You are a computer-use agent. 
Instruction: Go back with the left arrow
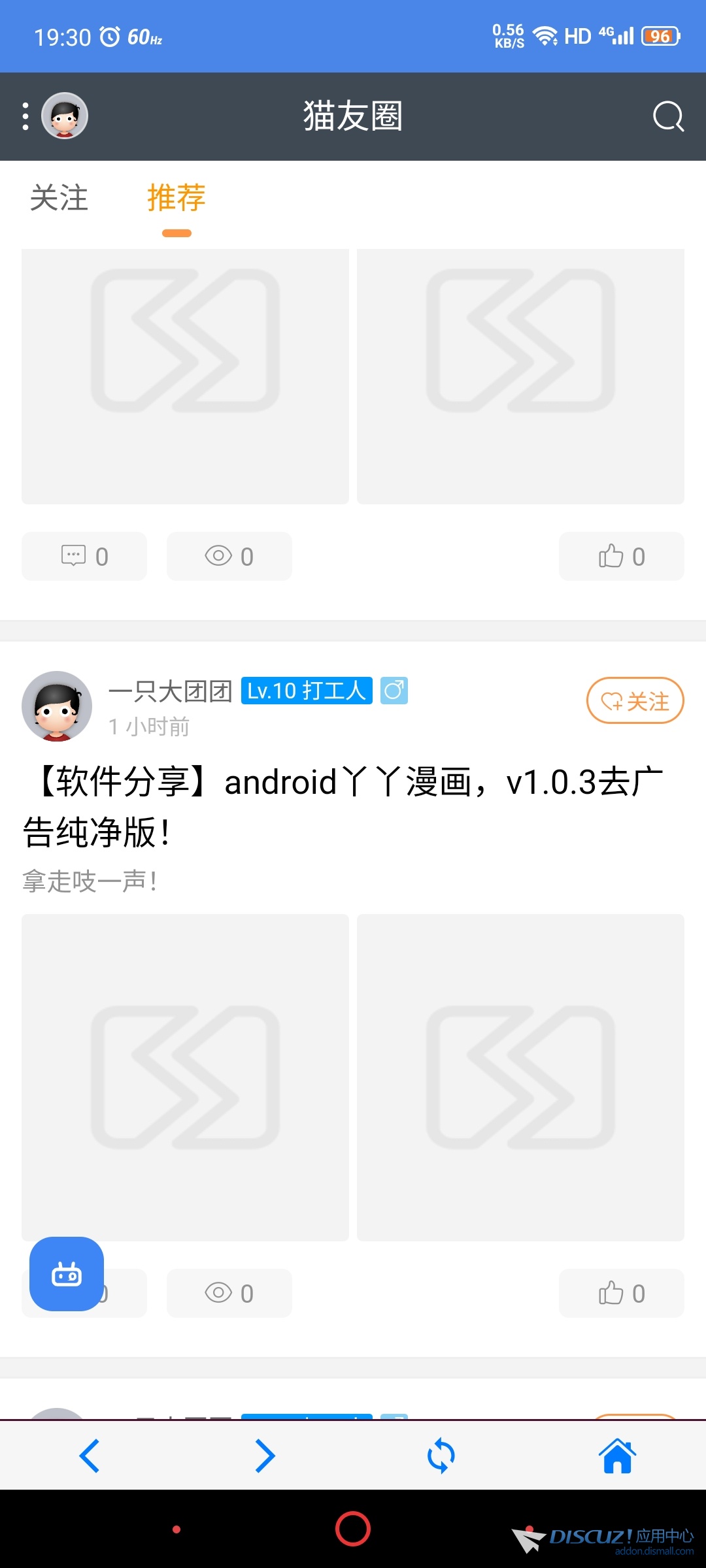pos(89,1456)
